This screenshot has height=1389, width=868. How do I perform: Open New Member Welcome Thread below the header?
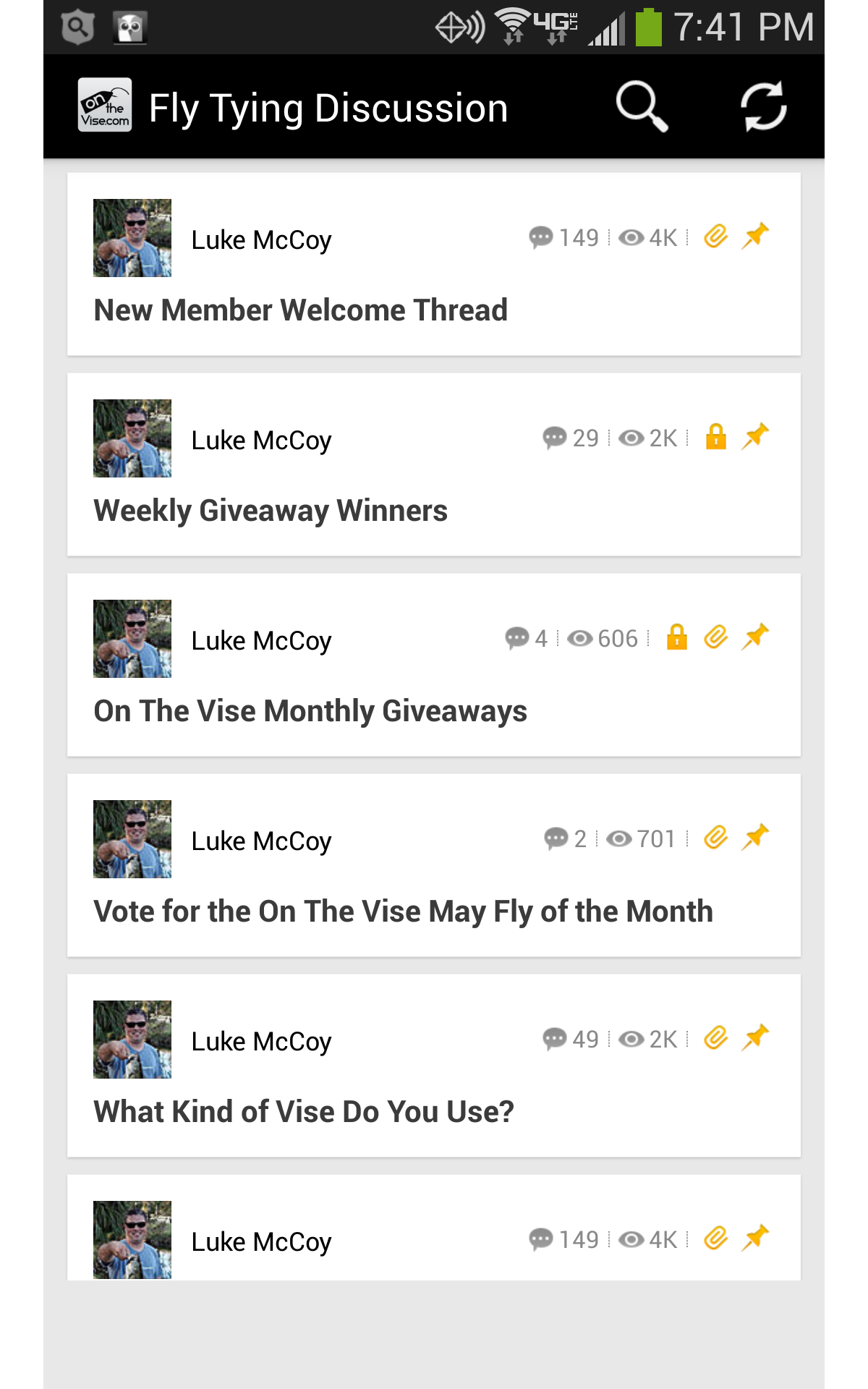coord(301,310)
